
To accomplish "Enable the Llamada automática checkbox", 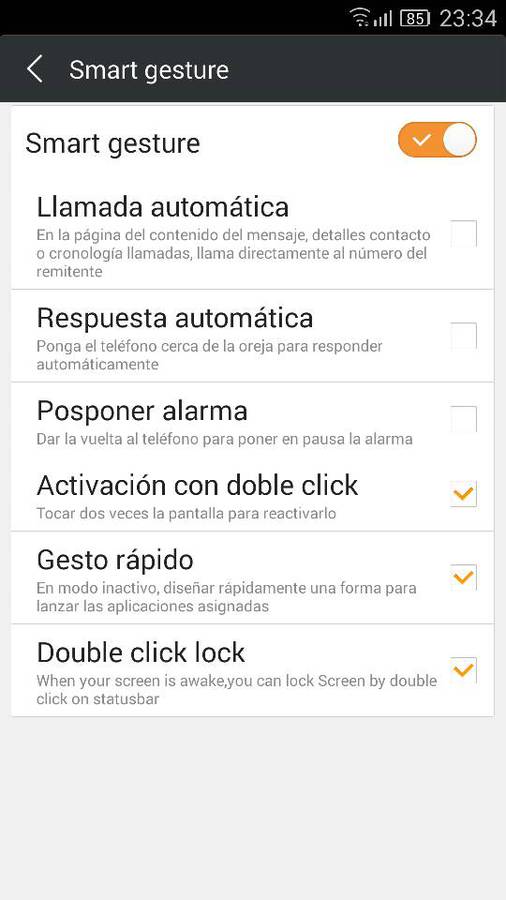I will (x=464, y=234).
